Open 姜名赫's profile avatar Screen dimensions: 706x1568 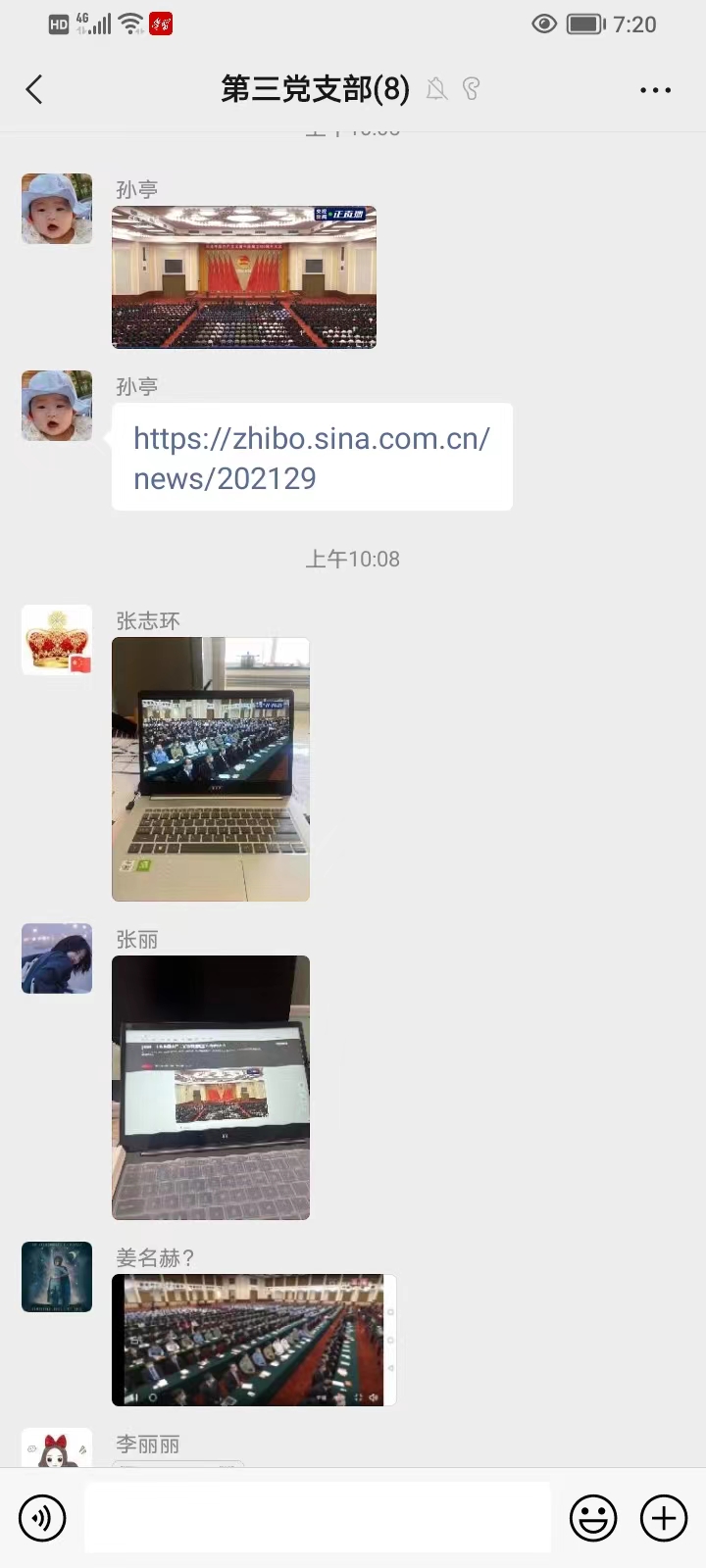[x=57, y=1277]
